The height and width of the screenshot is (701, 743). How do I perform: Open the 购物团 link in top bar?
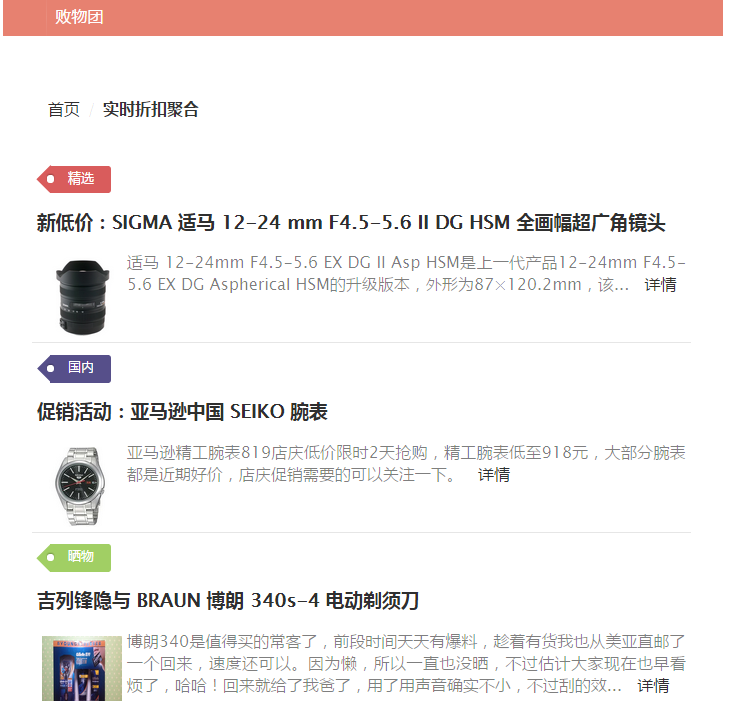(79, 17)
